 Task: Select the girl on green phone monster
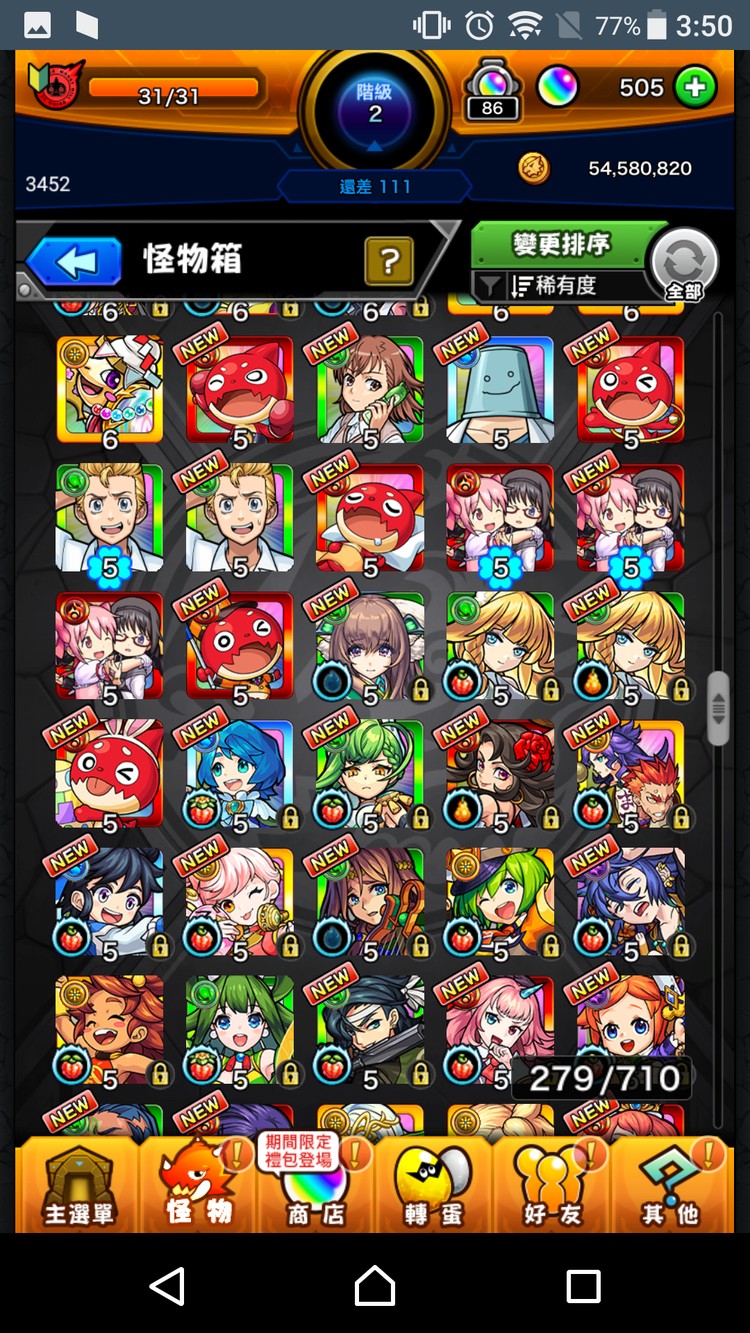pyautogui.click(x=370, y=390)
